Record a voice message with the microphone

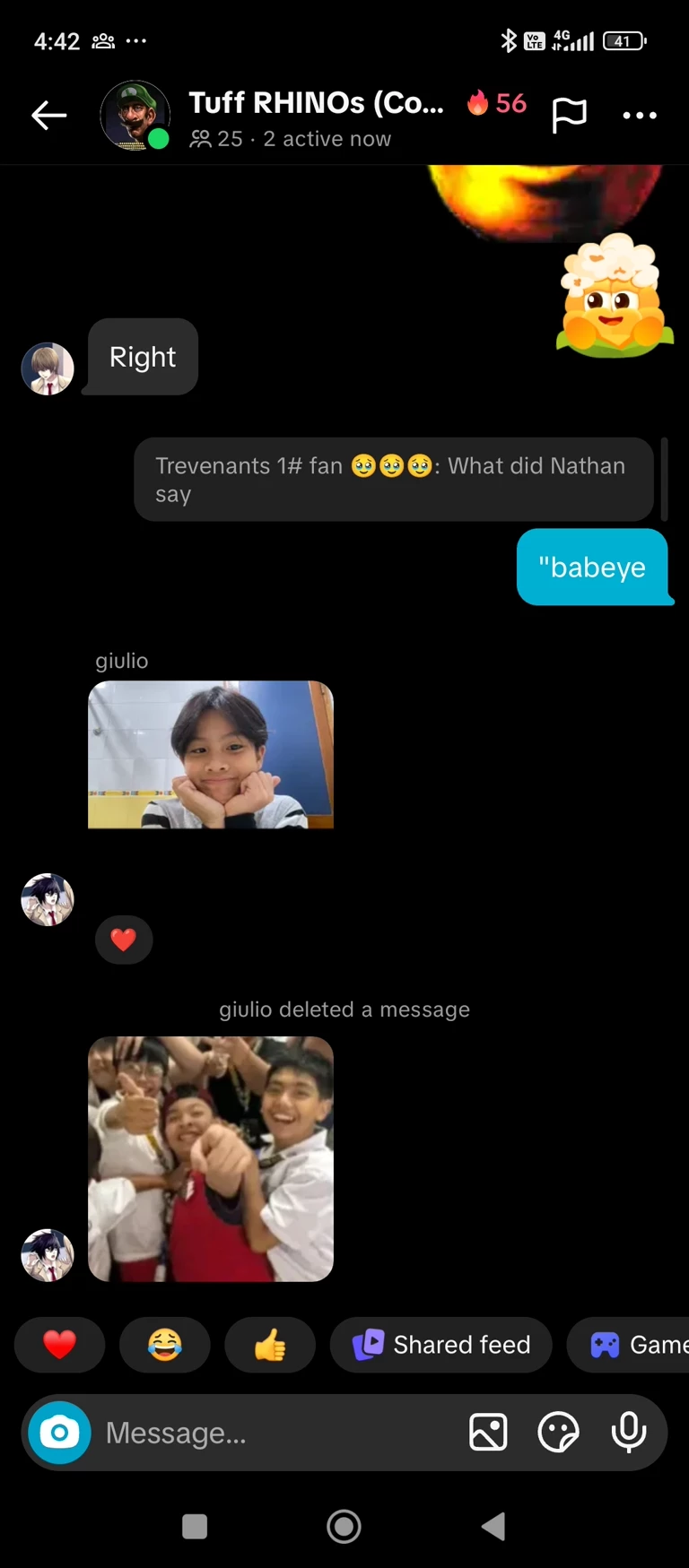tap(629, 1433)
